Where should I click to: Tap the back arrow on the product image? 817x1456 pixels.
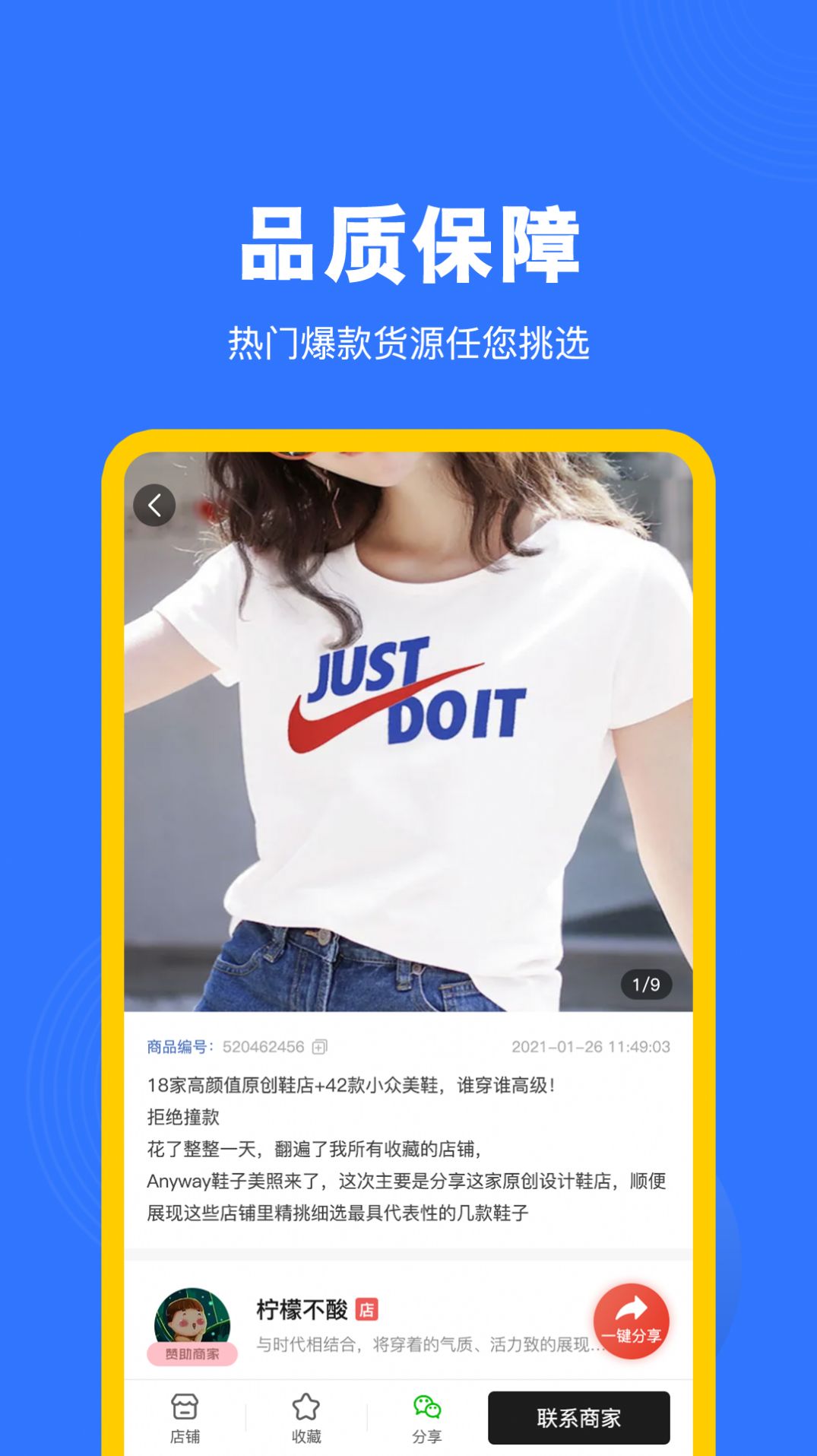tap(154, 504)
